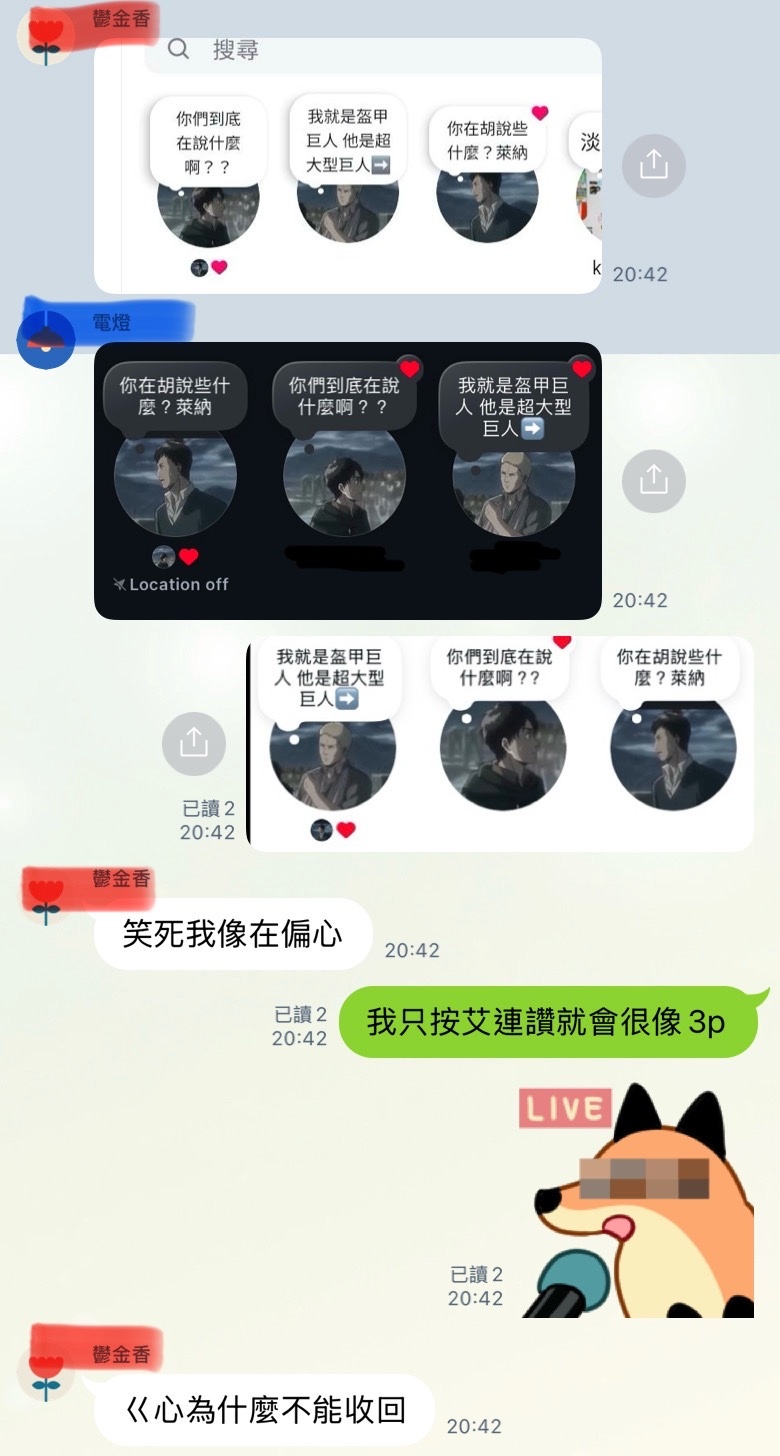
Task: Open 鬱金香's avatar beside ㄍ心為什麼不能收回
Action: click(46, 1372)
